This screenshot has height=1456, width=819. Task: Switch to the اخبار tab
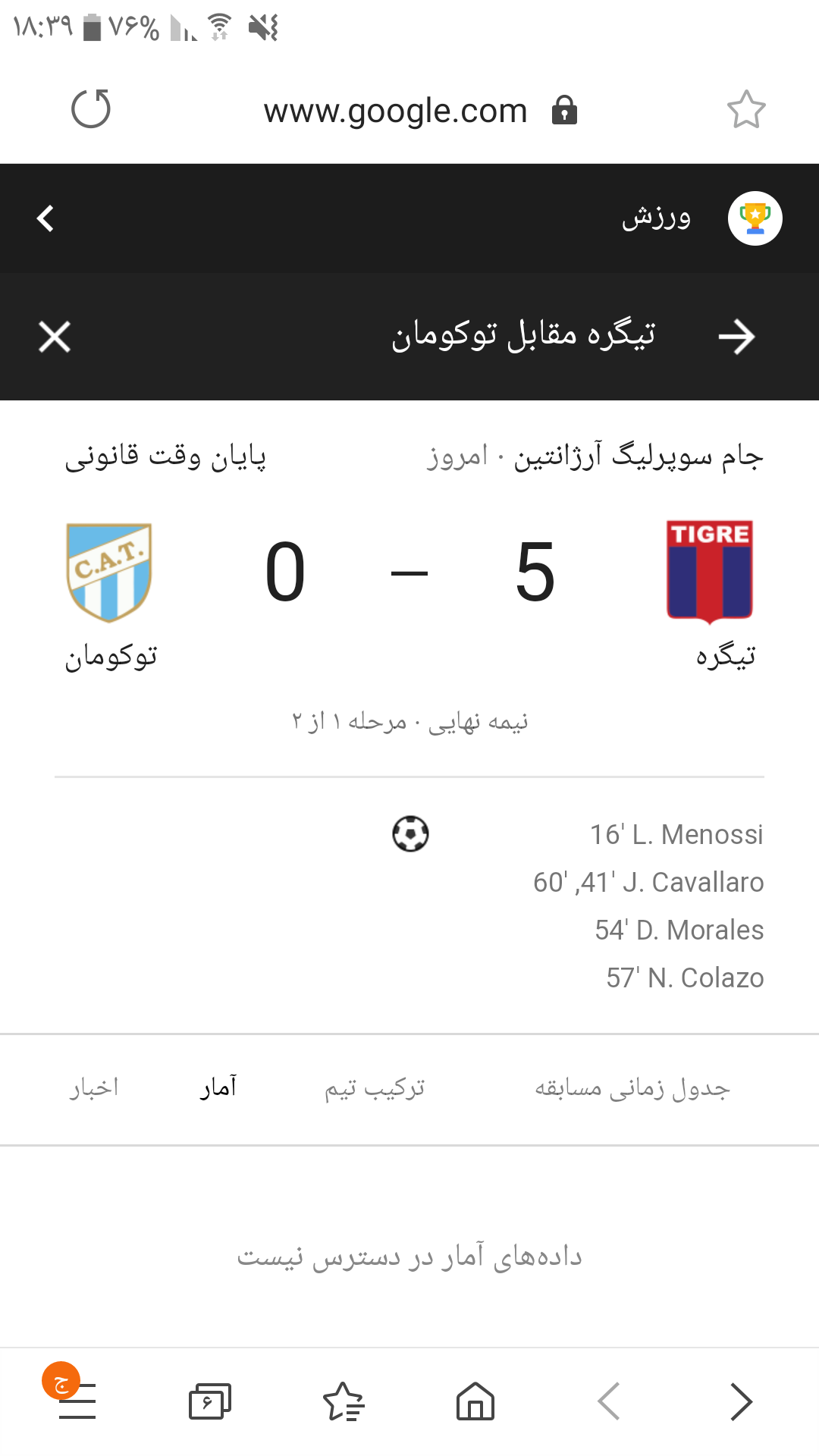coord(94,1088)
